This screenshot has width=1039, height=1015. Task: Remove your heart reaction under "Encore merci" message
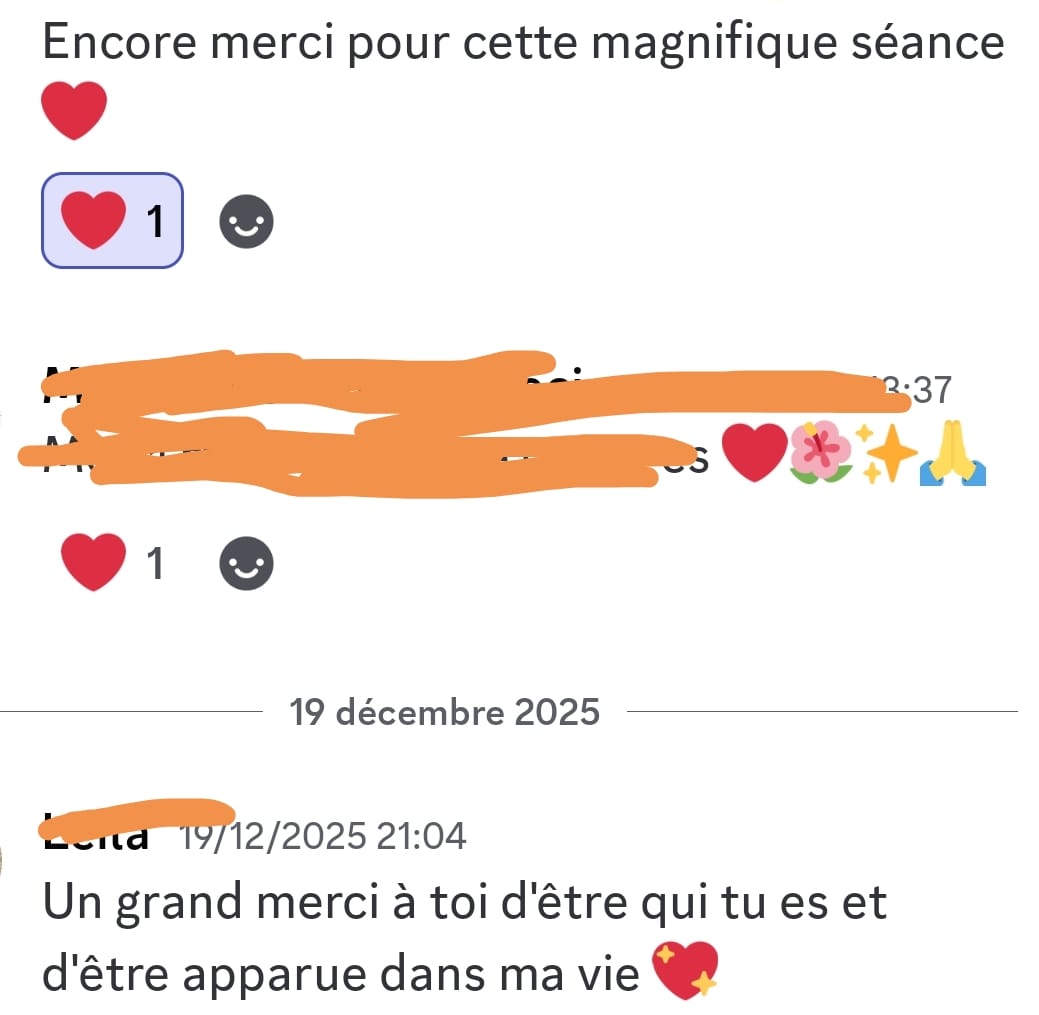pos(112,221)
